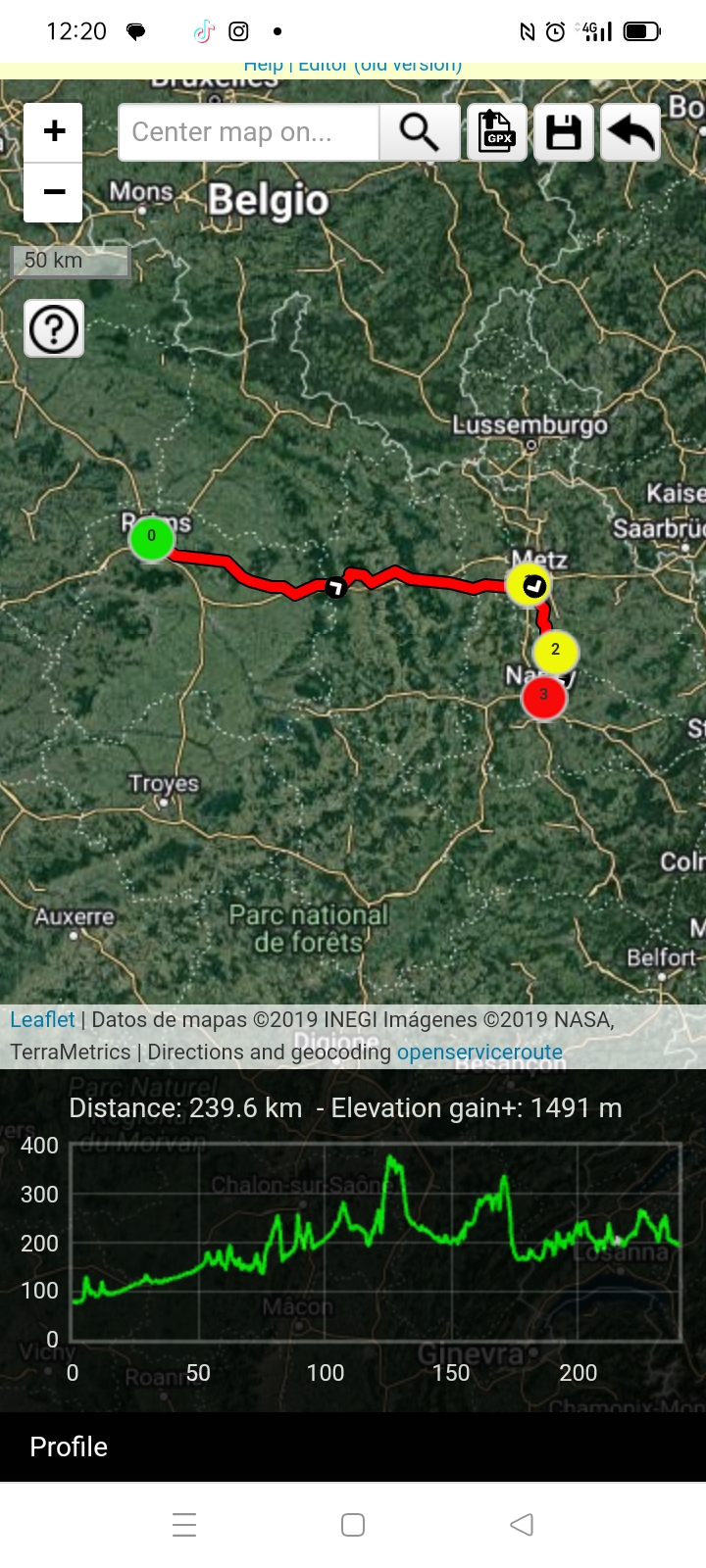Viewport: 706px width, 1568px height.
Task: Save the route with the floppy disk icon
Action: [564, 132]
